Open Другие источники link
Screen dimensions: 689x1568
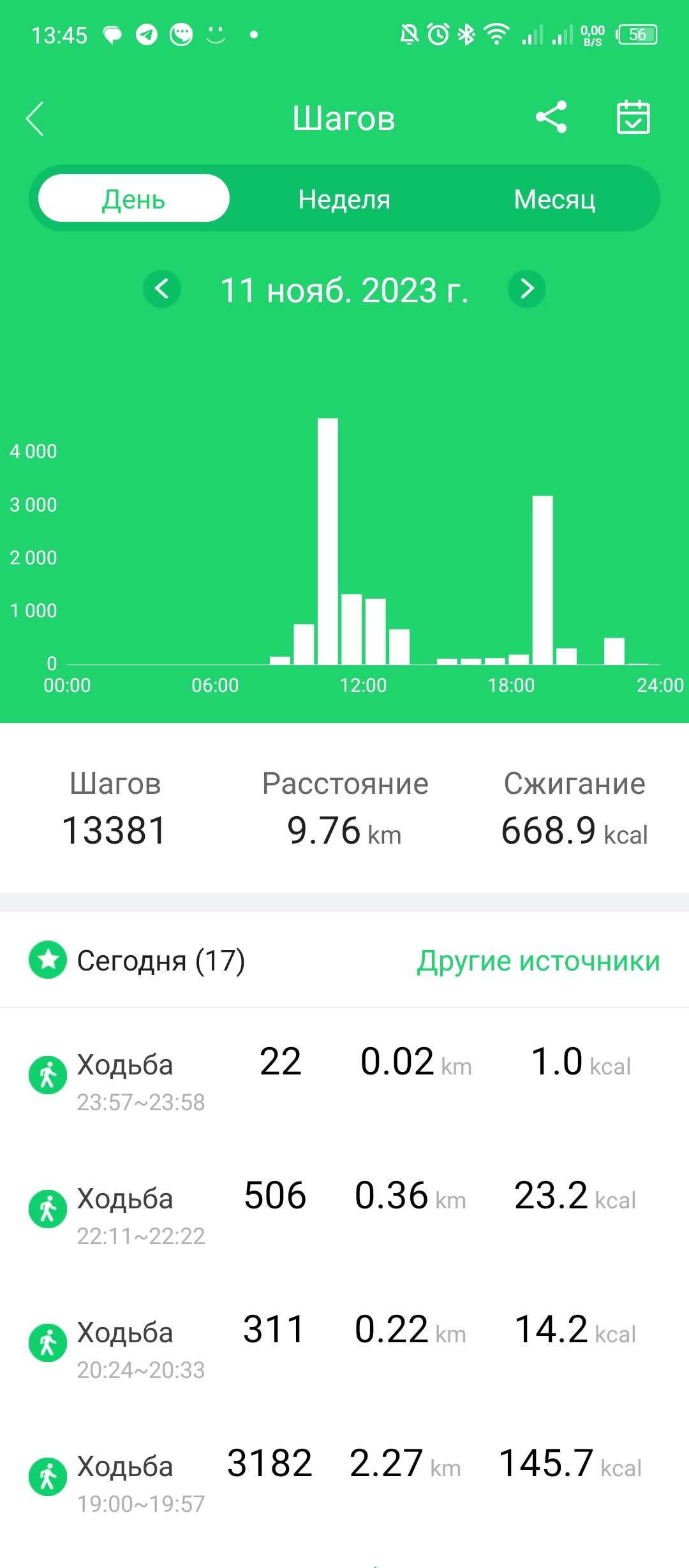[x=538, y=960]
